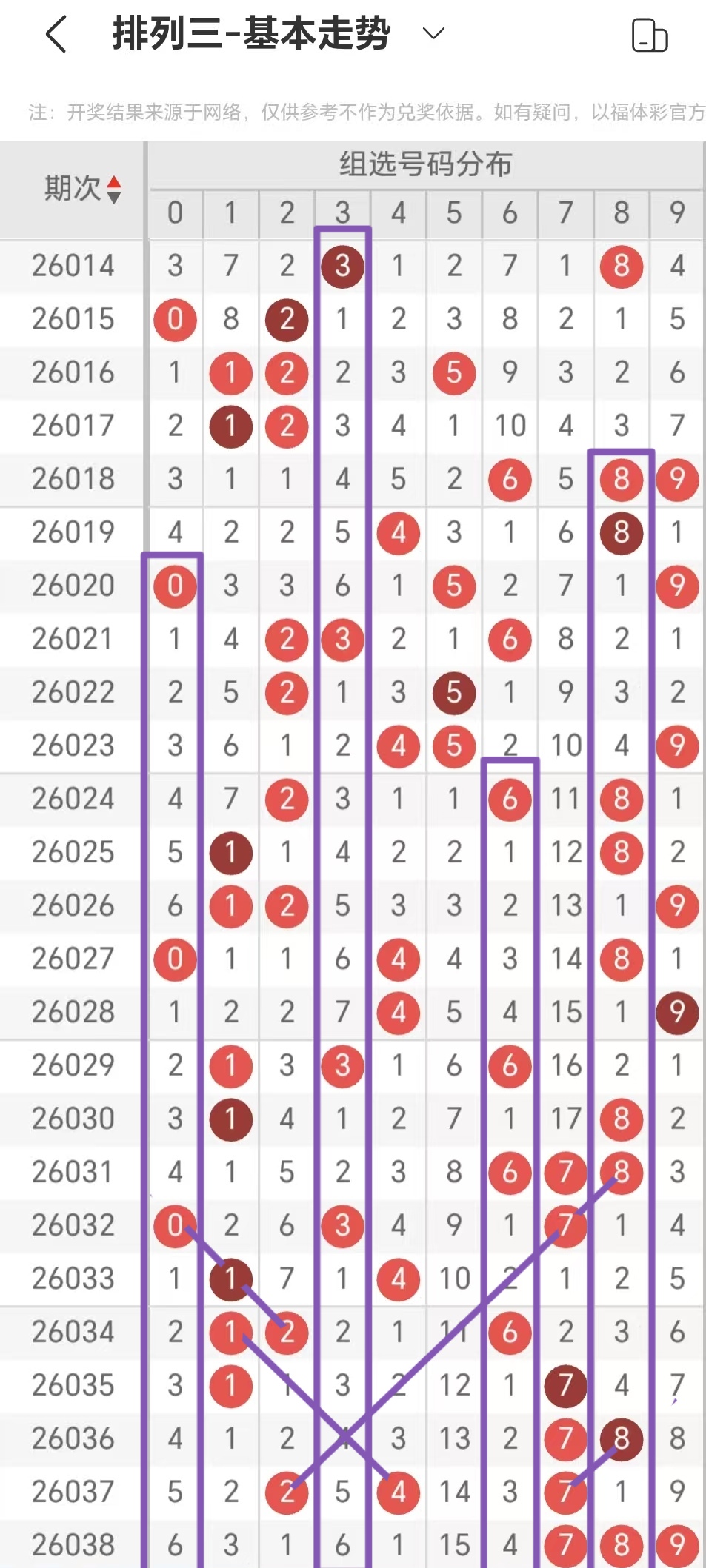The image size is (706, 1568).
Task: Go back using the top-left arrow
Action: [56, 34]
